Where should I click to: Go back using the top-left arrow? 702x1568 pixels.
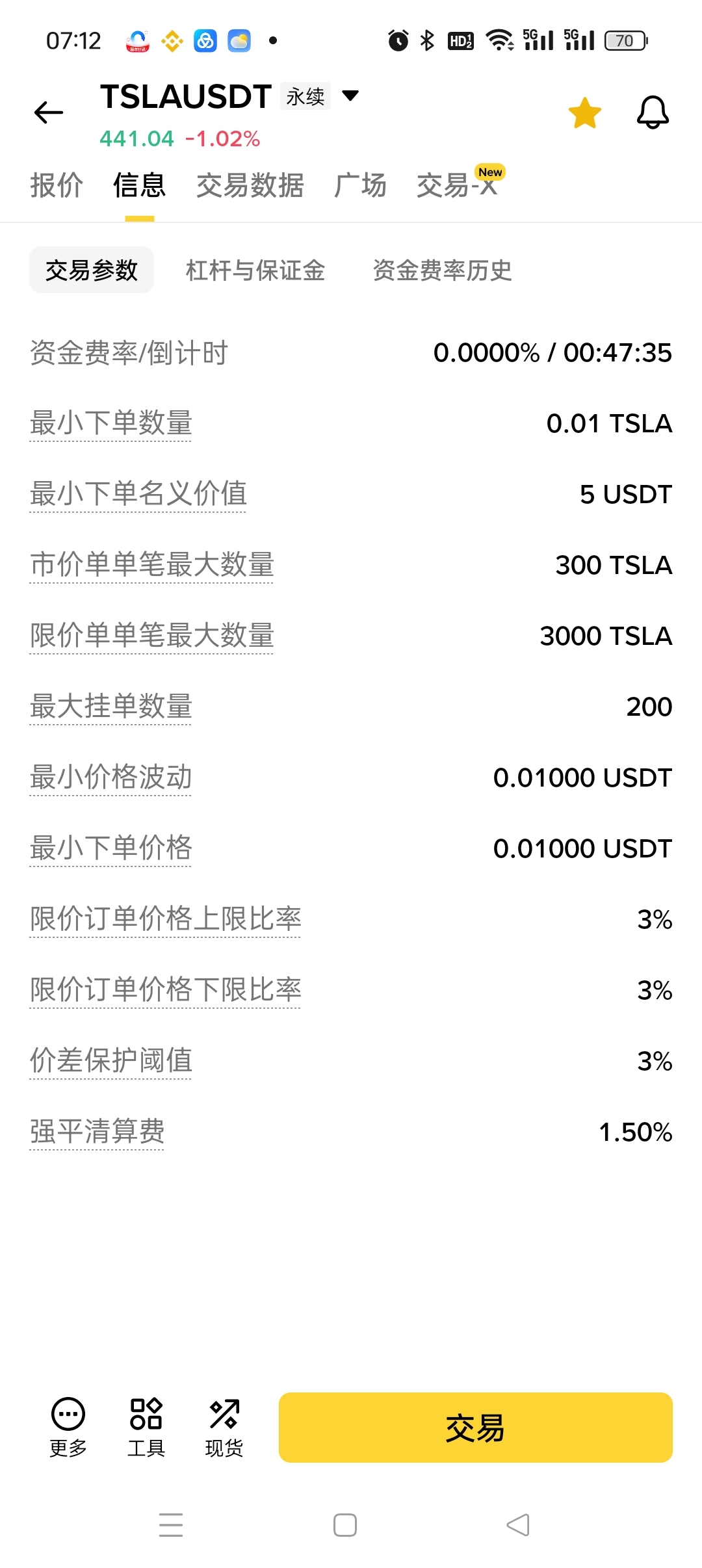[x=49, y=113]
